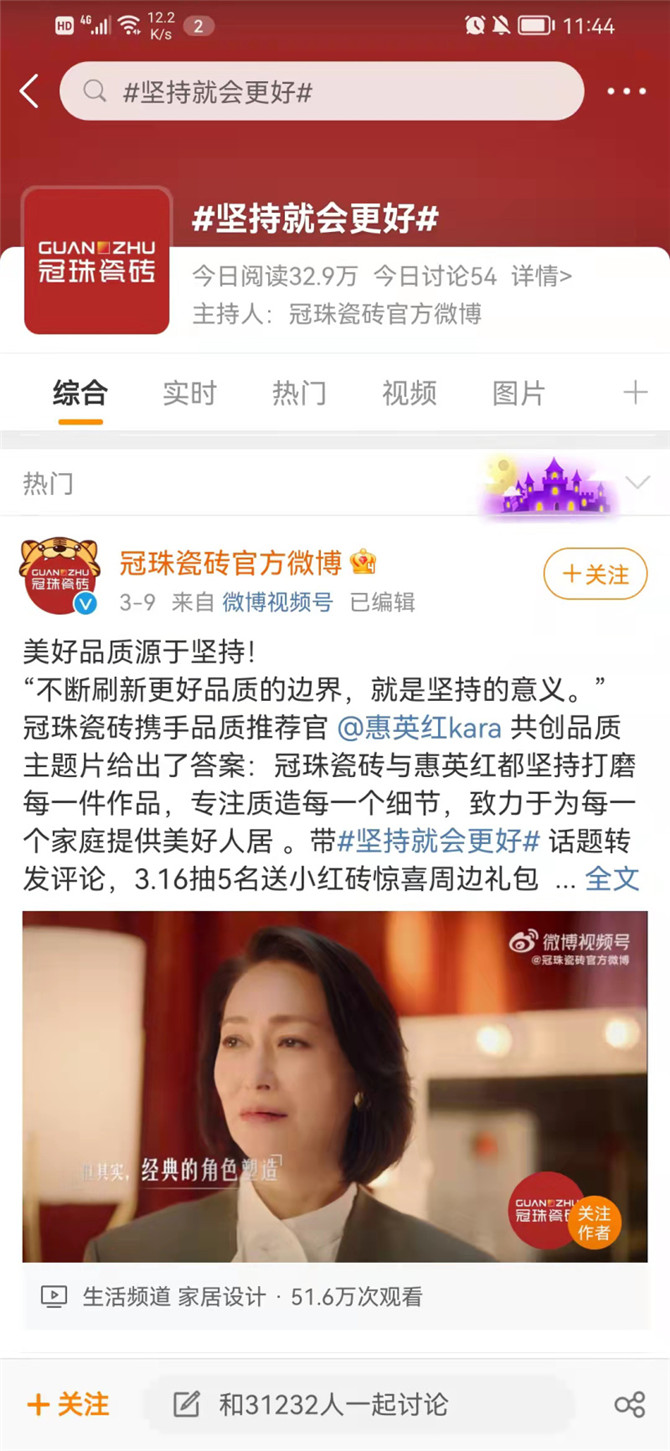Tap 关注作者 badge on the video
This screenshot has height=1451, width=670.
593,1222
